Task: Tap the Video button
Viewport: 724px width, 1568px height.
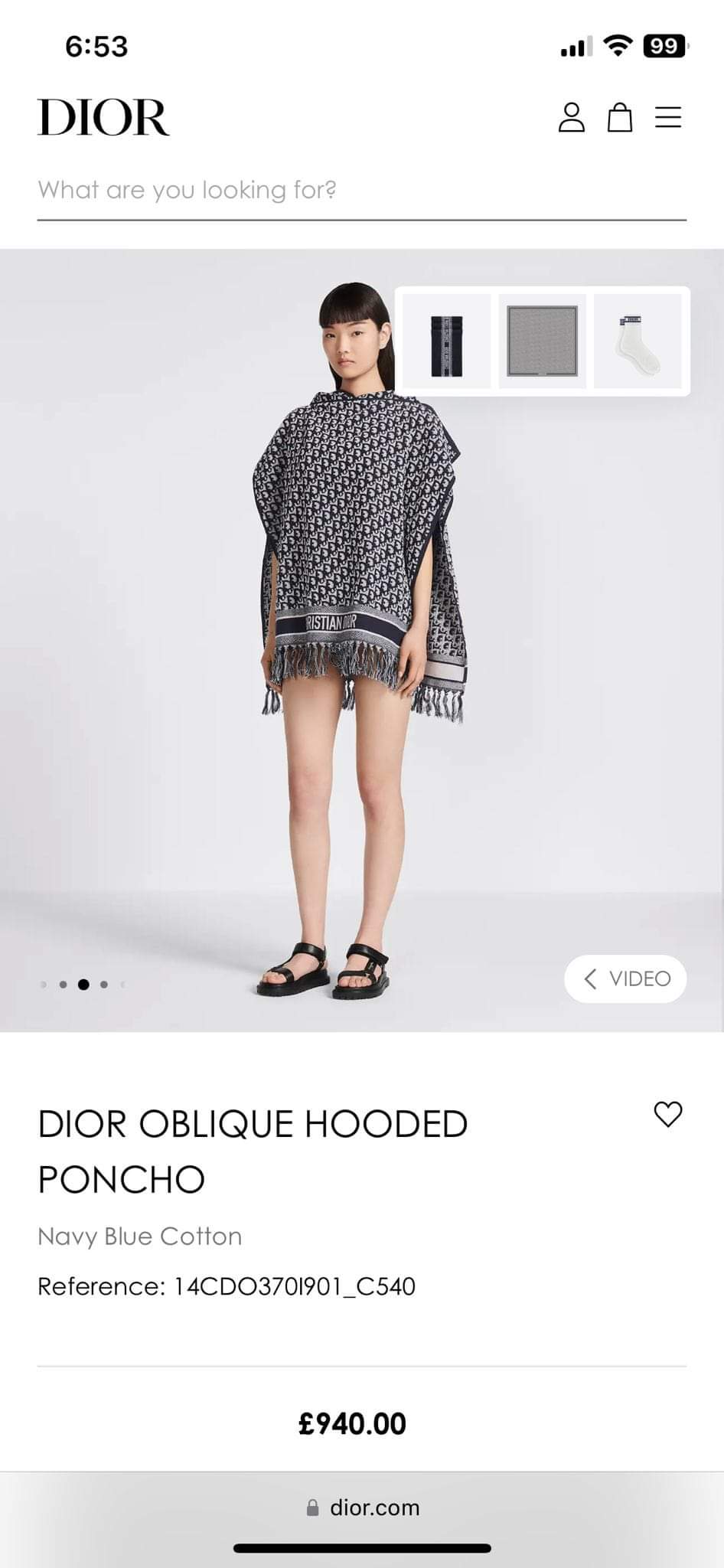Action: coord(625,978)
